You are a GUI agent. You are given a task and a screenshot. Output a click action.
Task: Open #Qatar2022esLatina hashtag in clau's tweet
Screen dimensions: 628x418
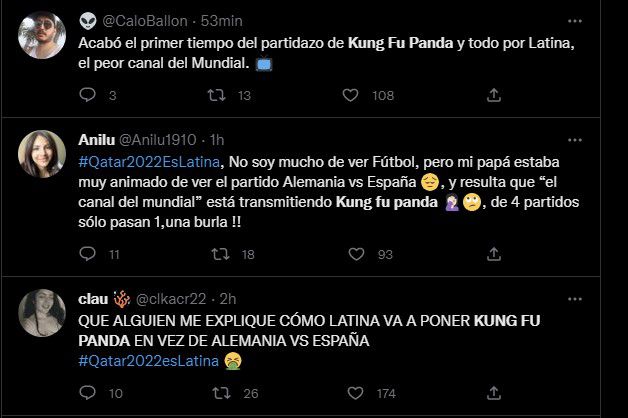(149, 358)
